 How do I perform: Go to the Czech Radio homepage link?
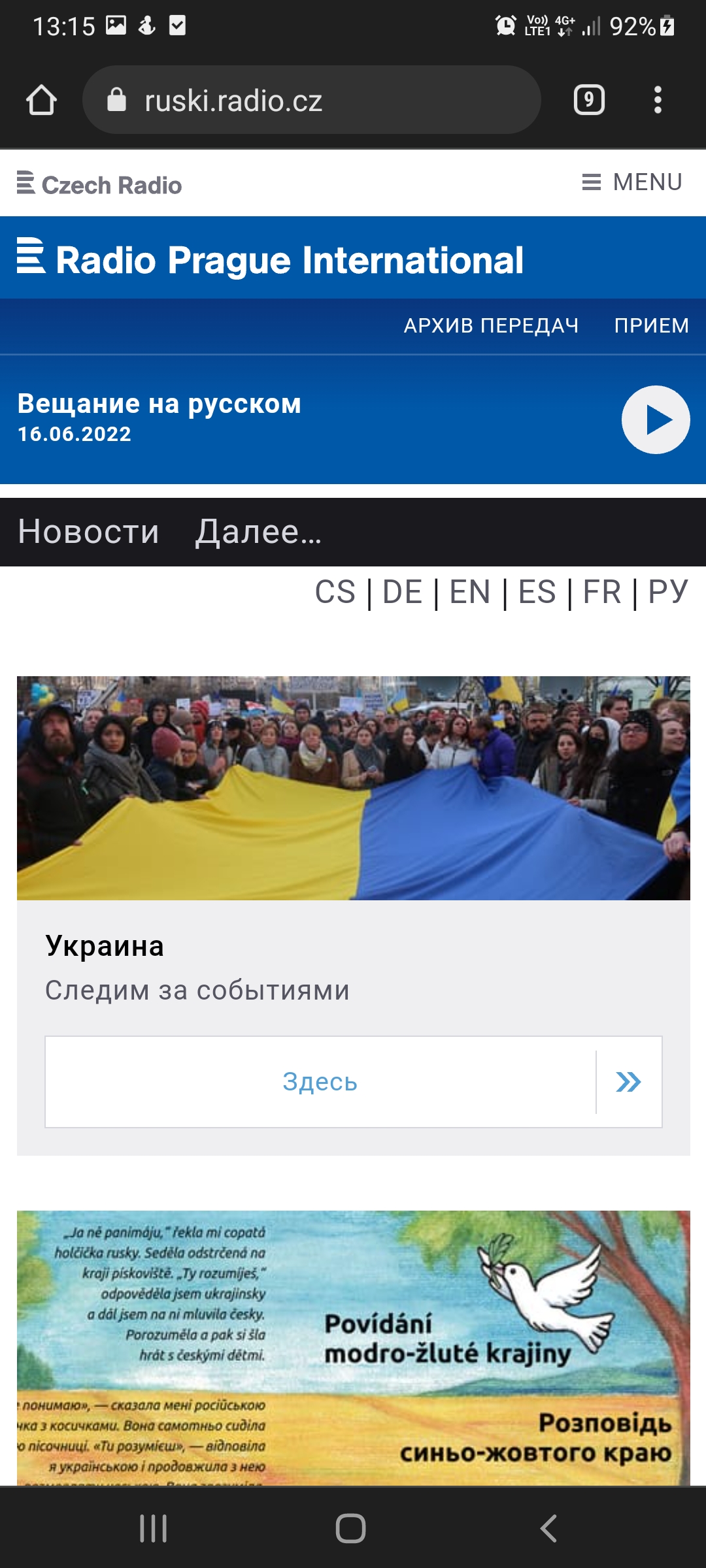(99, 184)
